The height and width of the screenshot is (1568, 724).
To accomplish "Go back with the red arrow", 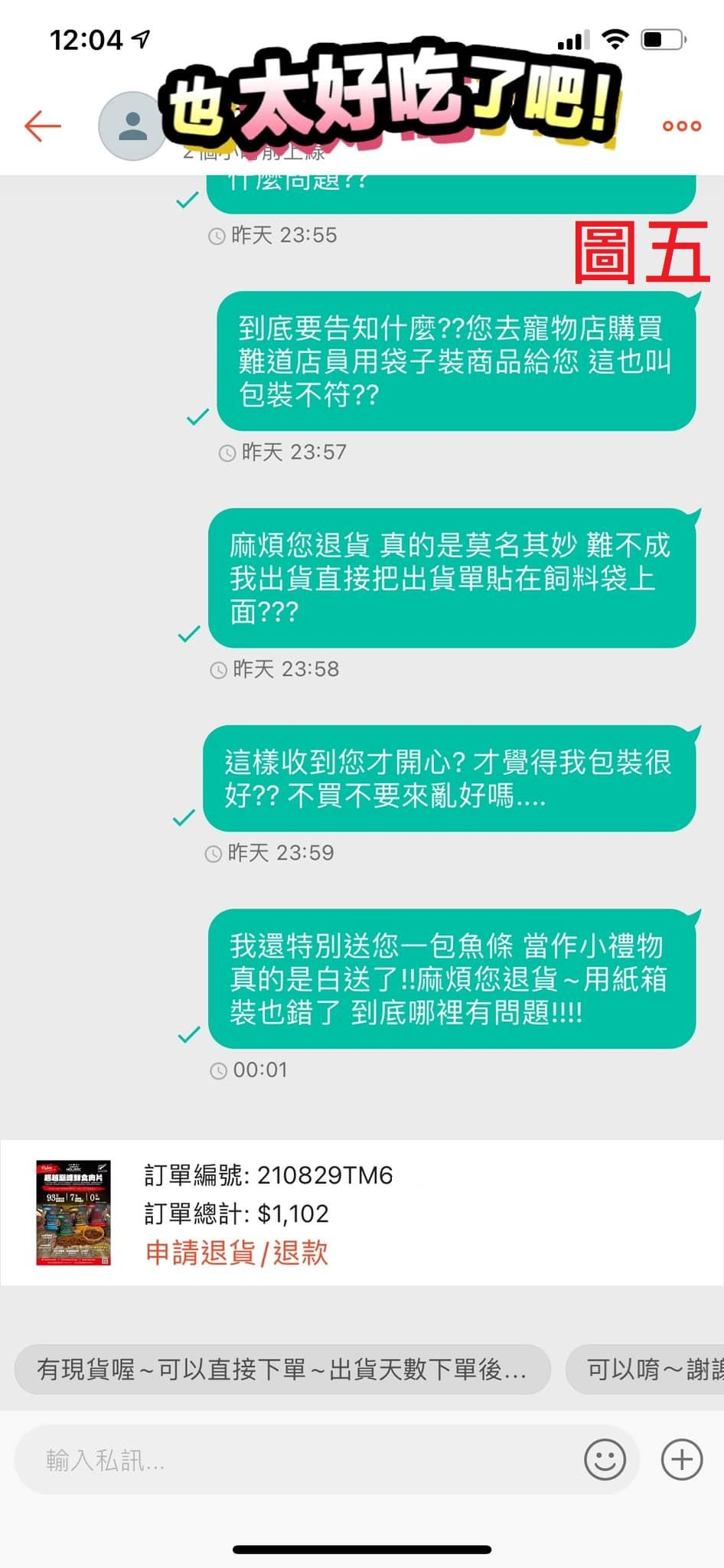I will 43,126.
